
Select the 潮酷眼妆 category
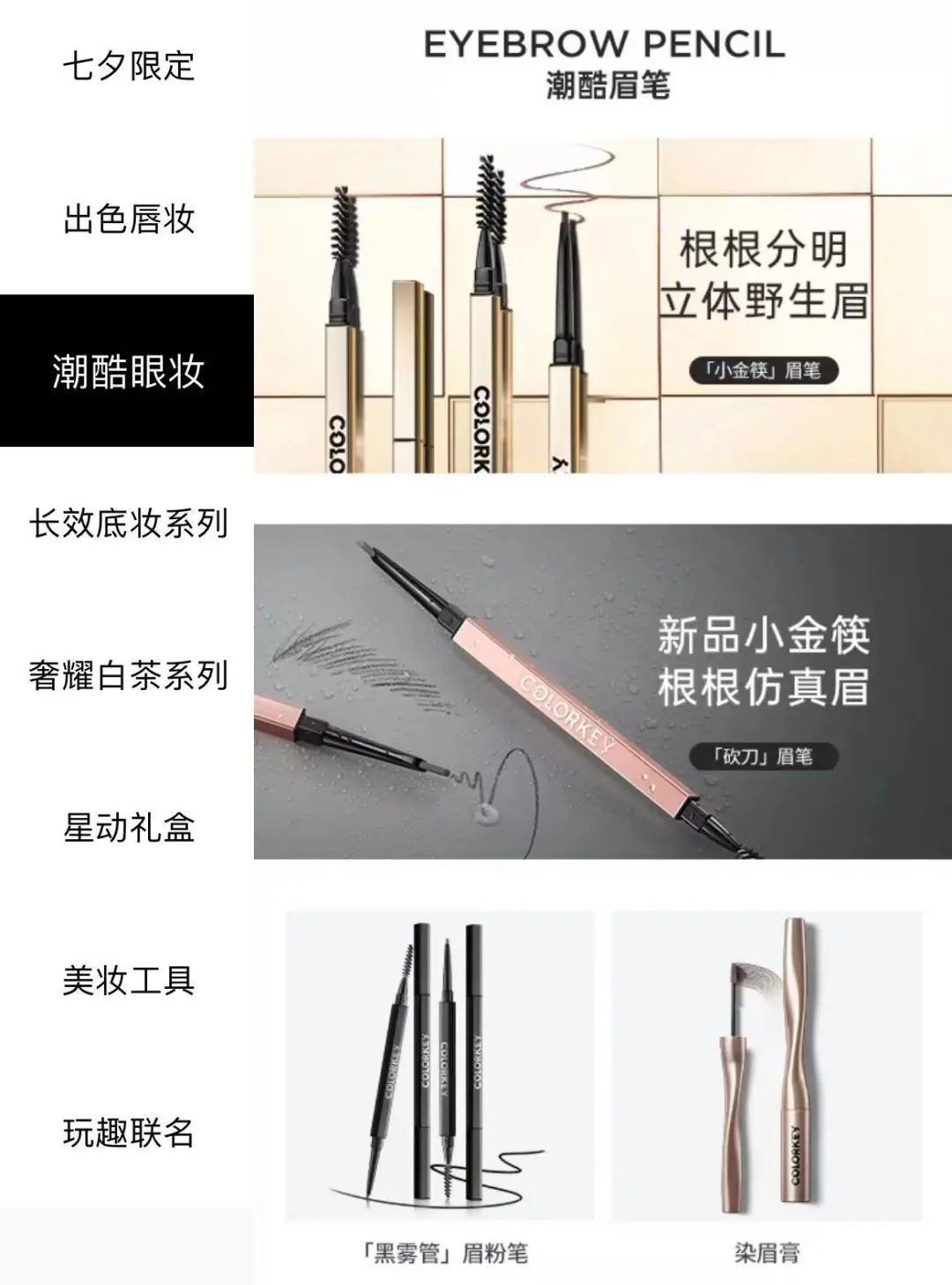[x=128, y=371]
